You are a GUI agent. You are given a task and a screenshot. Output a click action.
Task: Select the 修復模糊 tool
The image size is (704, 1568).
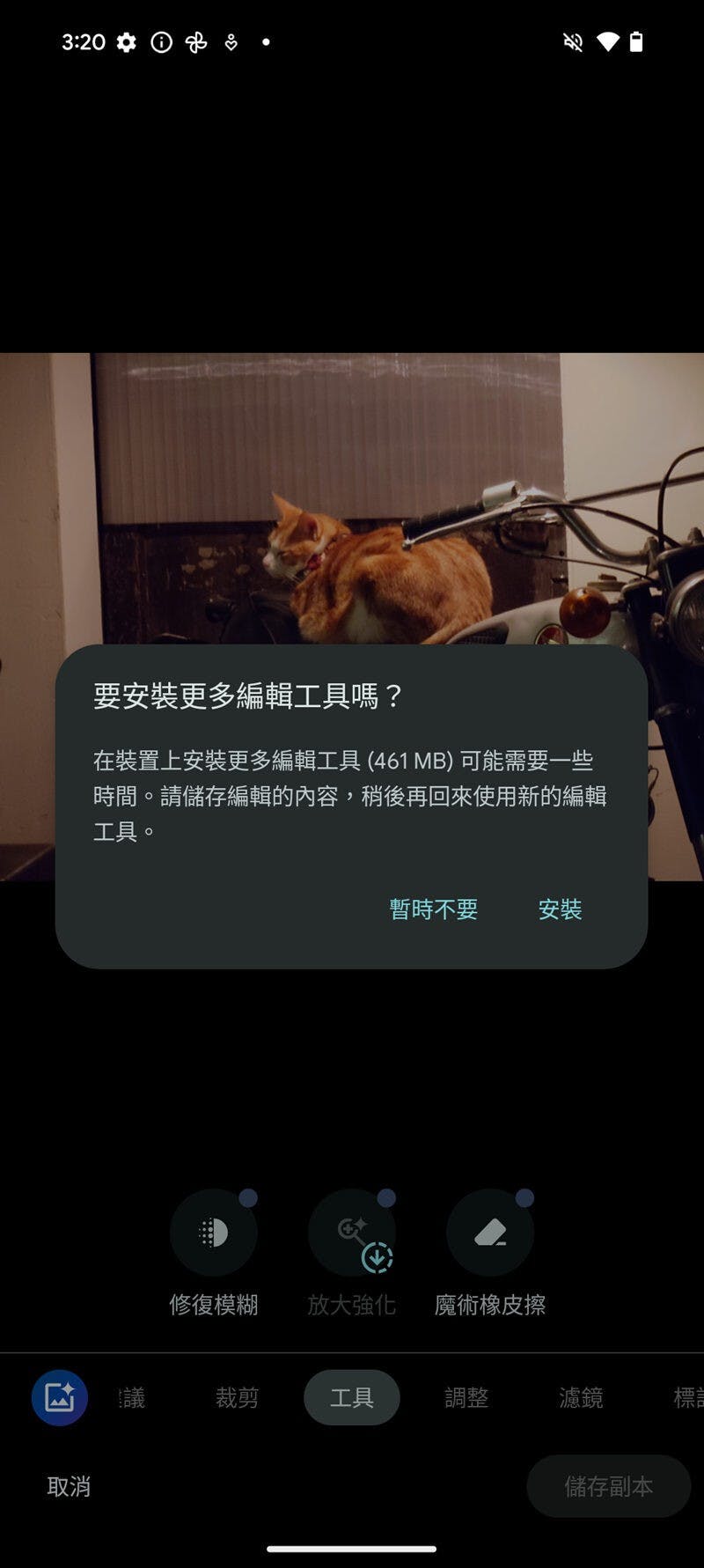[x=213, y=1233]
